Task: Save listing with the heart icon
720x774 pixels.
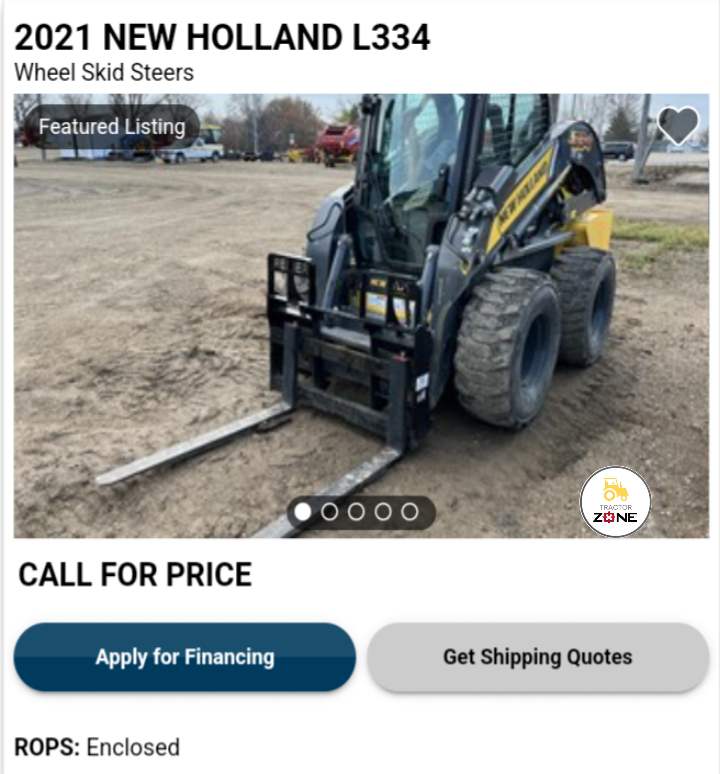Action: pyautogui.click(x=678, y=125)
